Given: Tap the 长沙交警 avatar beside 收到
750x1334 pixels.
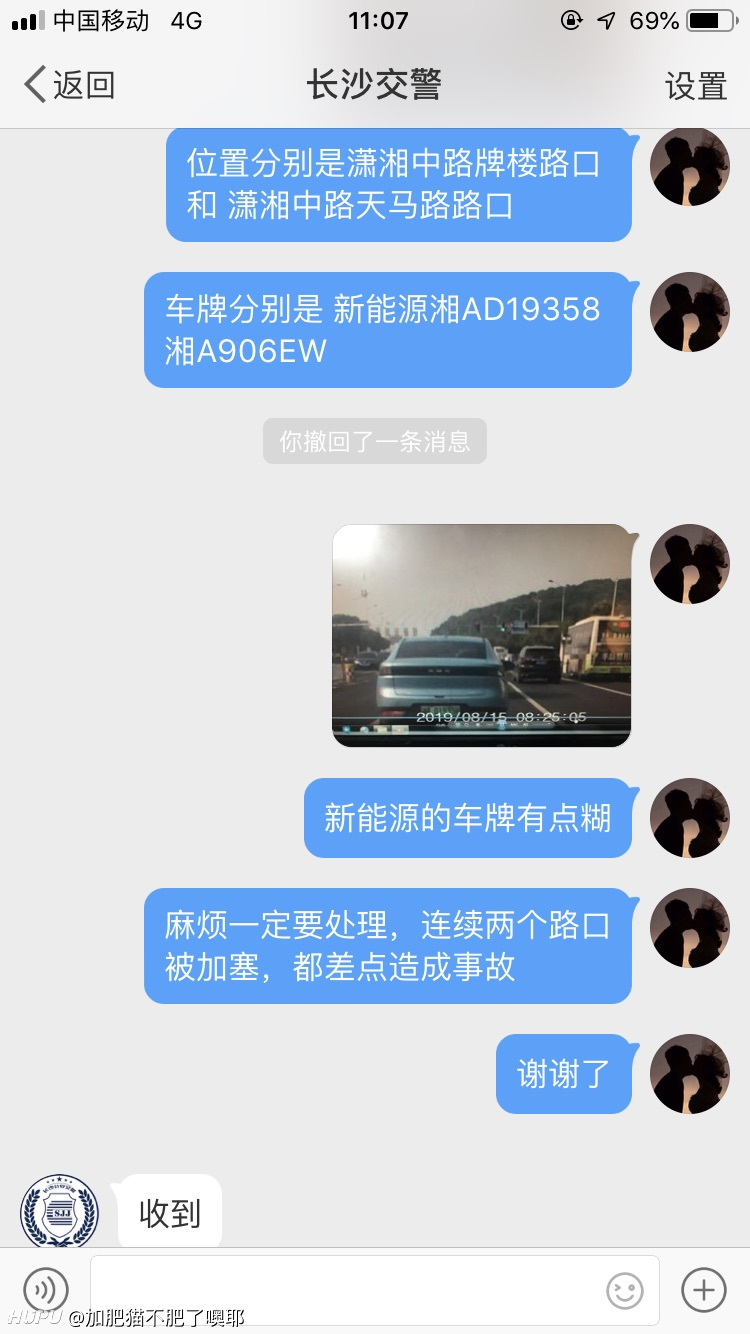Looking at the screenshot, I should click(60, 1211).
